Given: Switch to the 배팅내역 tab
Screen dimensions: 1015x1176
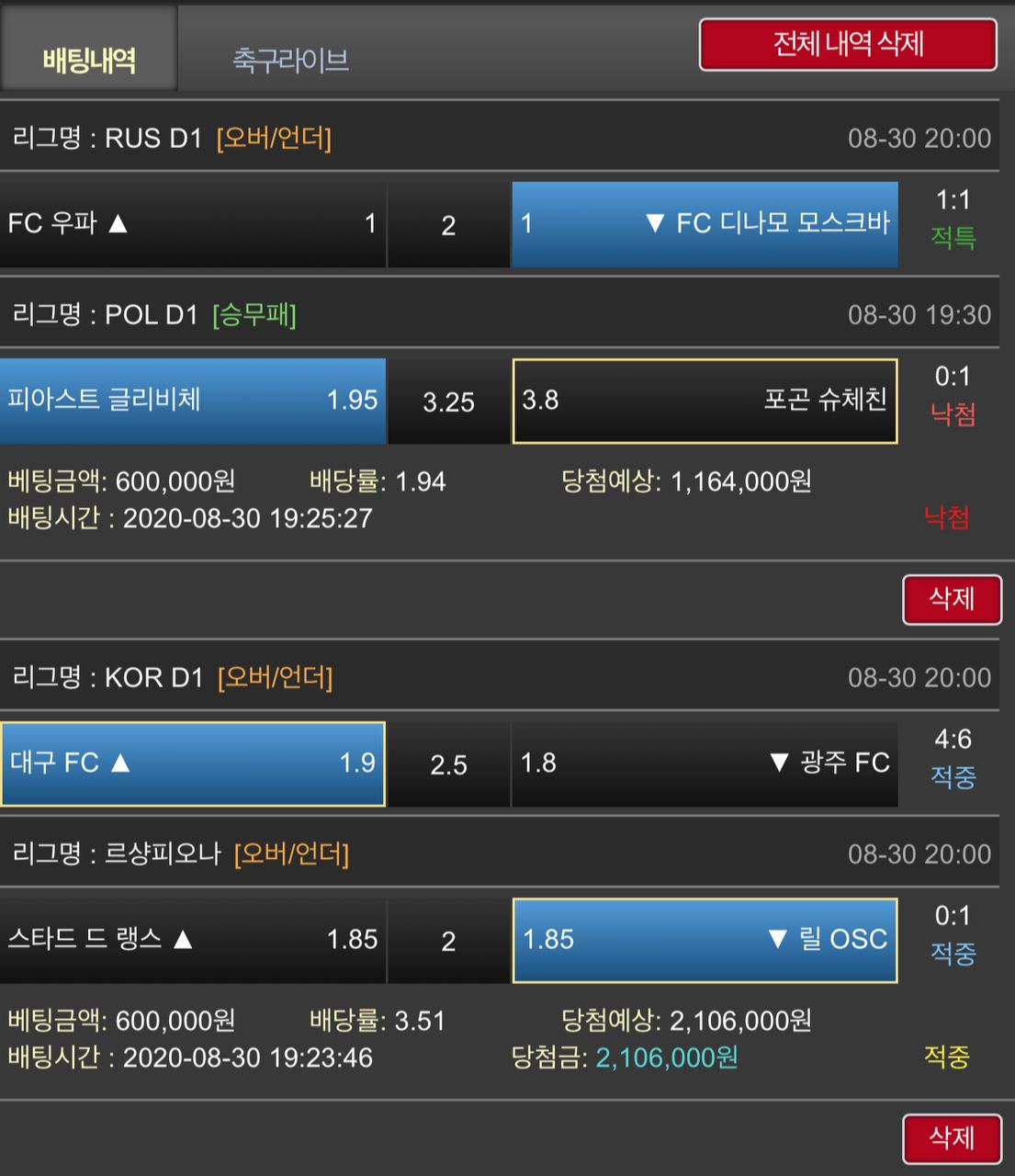Looking at the screenshot, I should pos(89,59).
